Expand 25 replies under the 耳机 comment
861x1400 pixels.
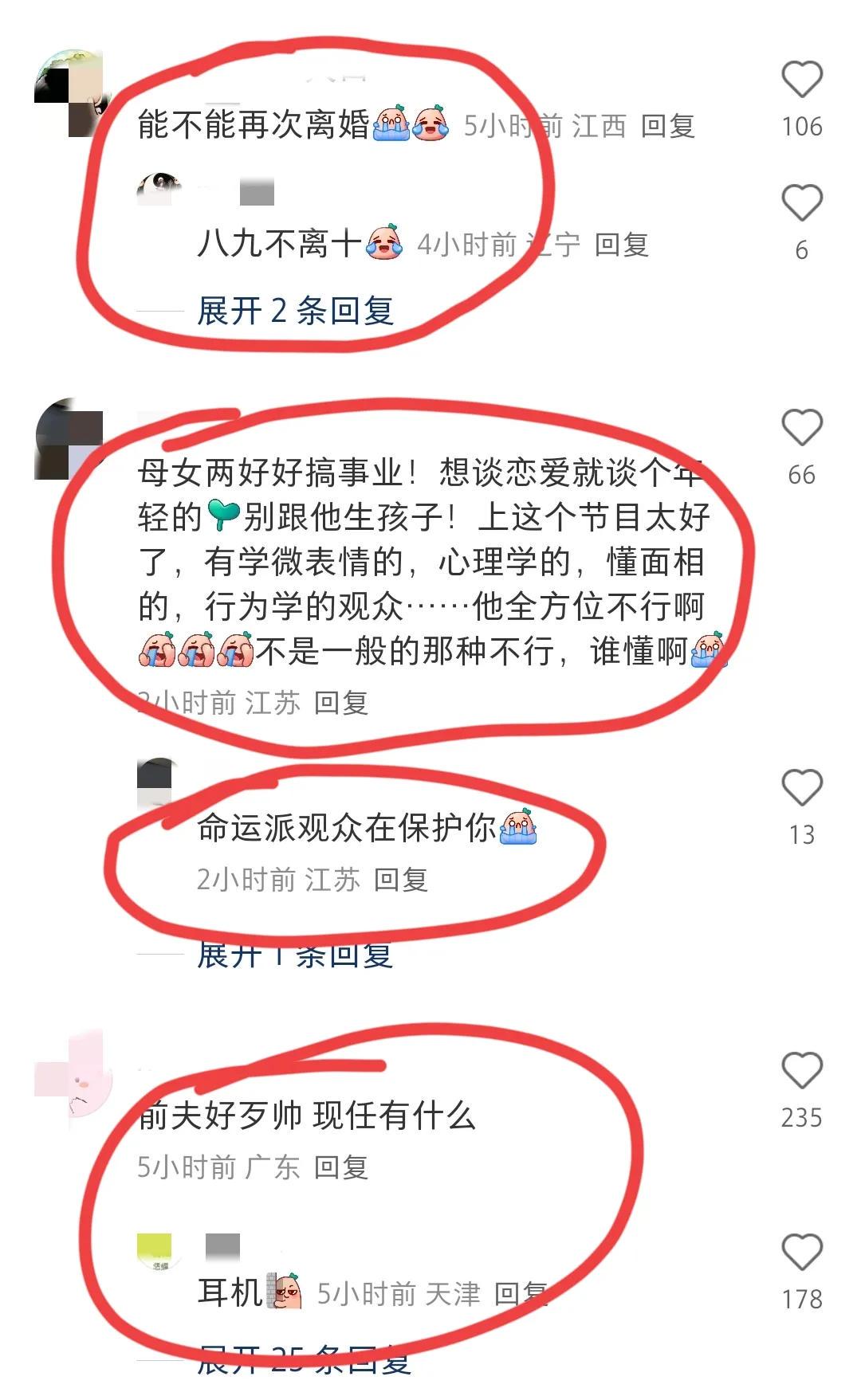[x=305, y=1361]
